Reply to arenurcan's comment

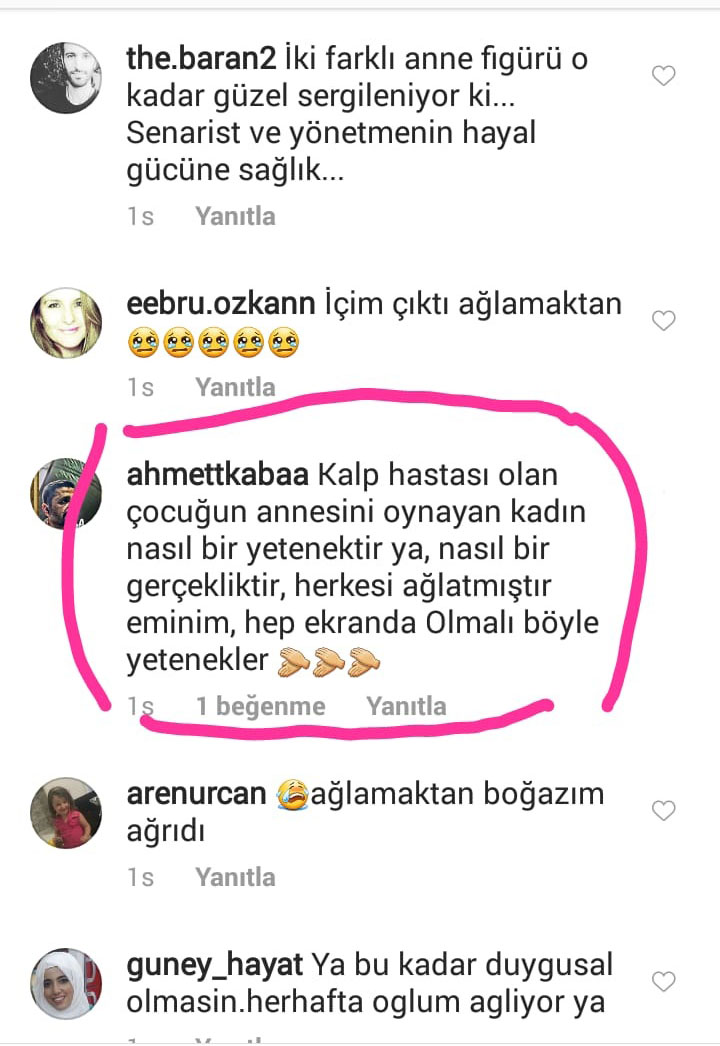235,877
